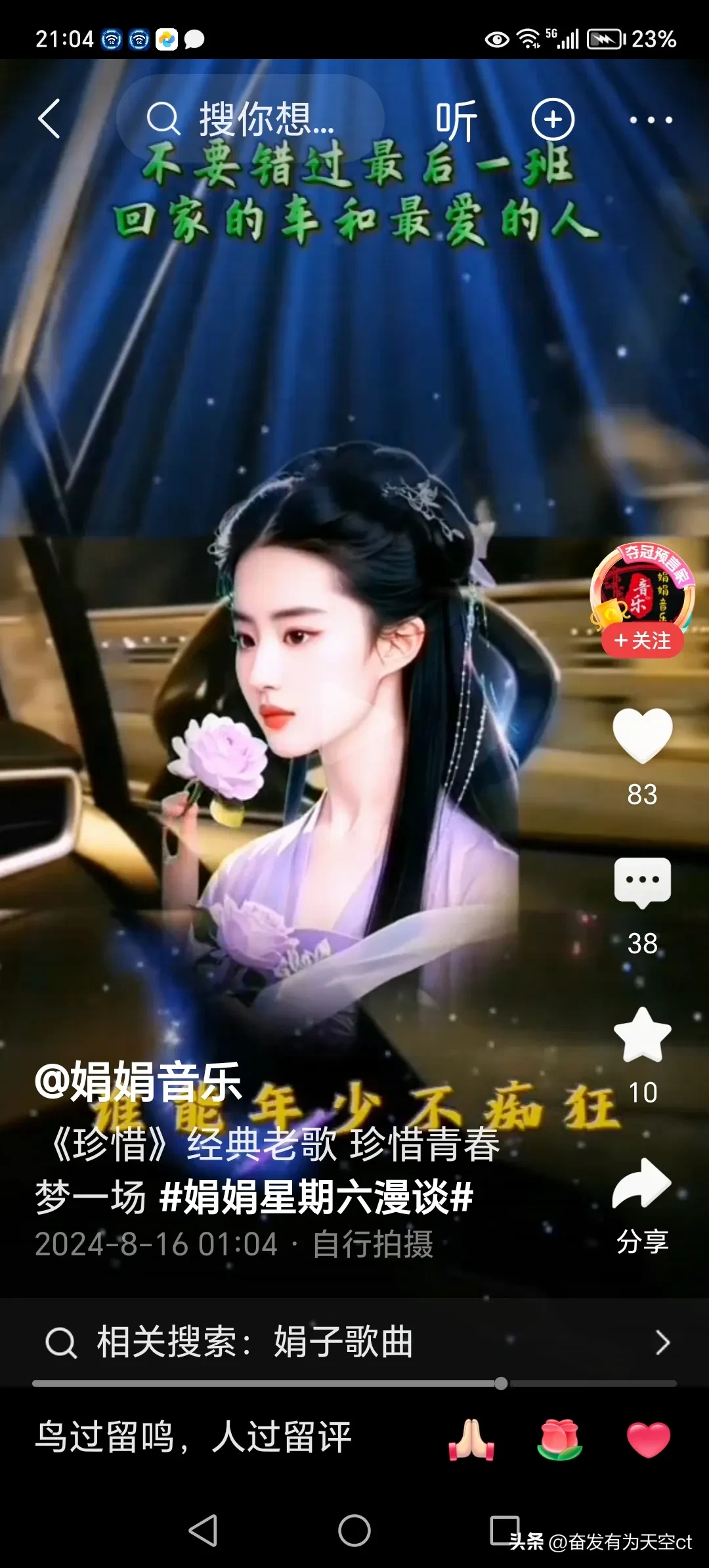Follow the creator via +关注
This screenshot has width=709, height=1568.
coord(642,640)
